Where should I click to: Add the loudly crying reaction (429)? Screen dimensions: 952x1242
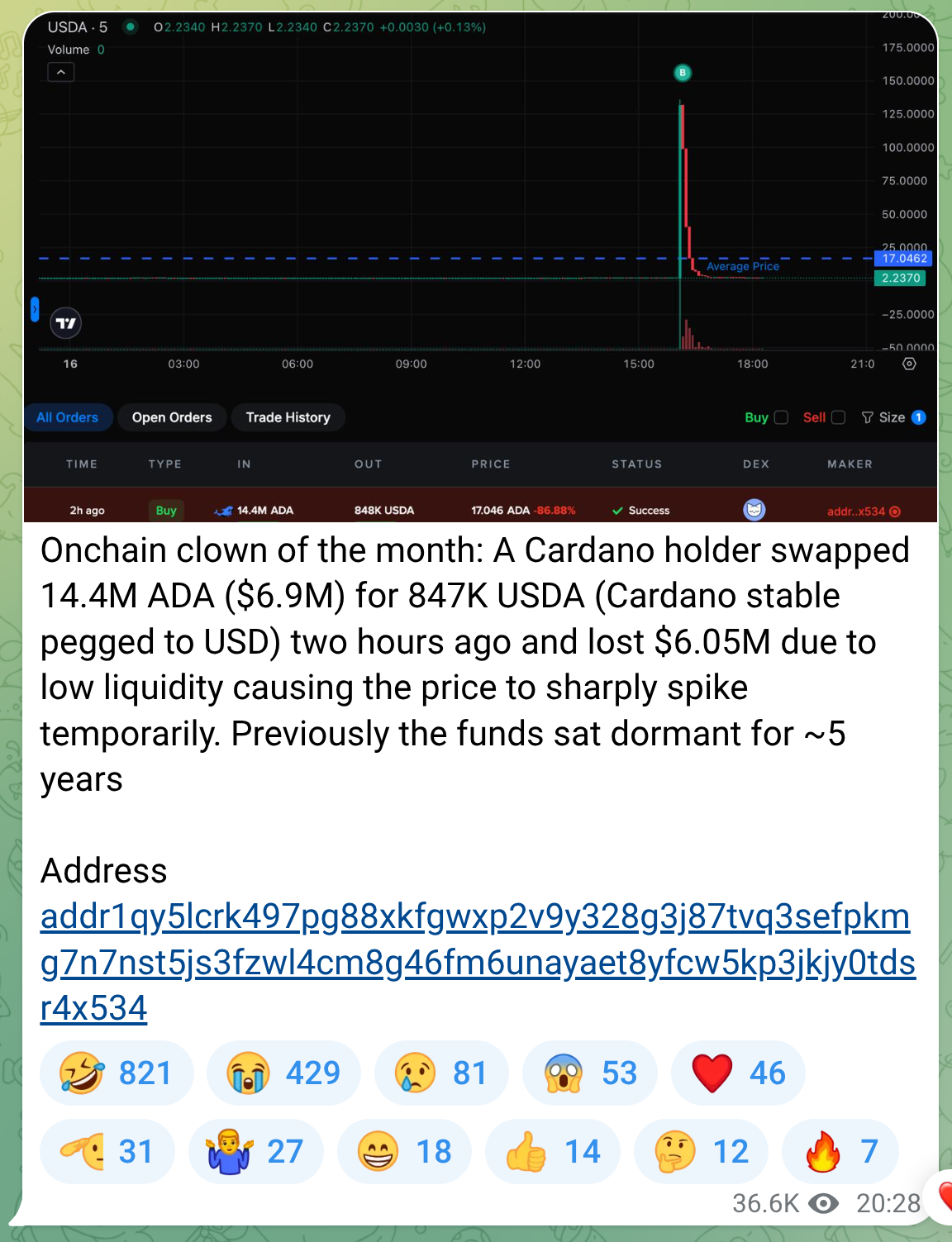(283, 1073)
